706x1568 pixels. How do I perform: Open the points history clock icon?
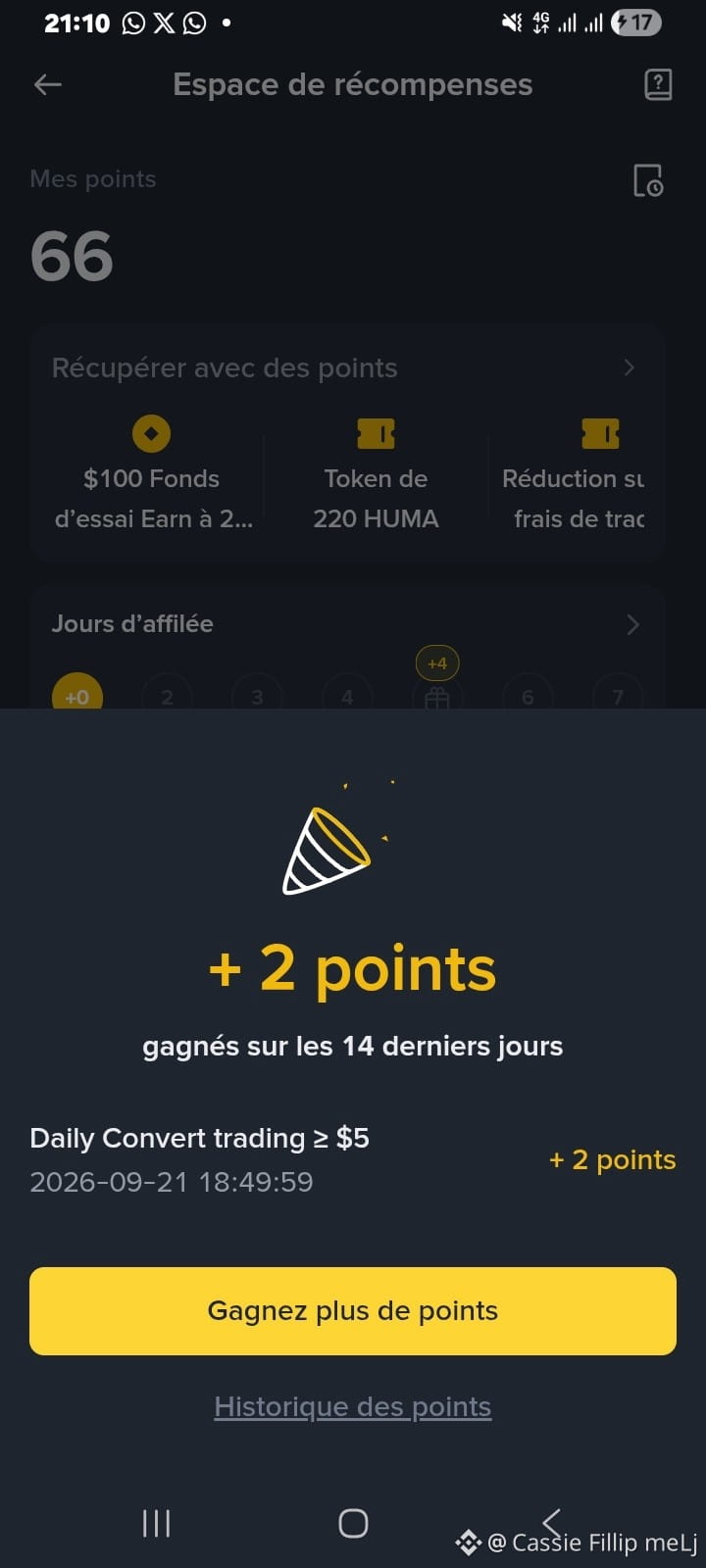pyautogui.click(x=648, y=180)
